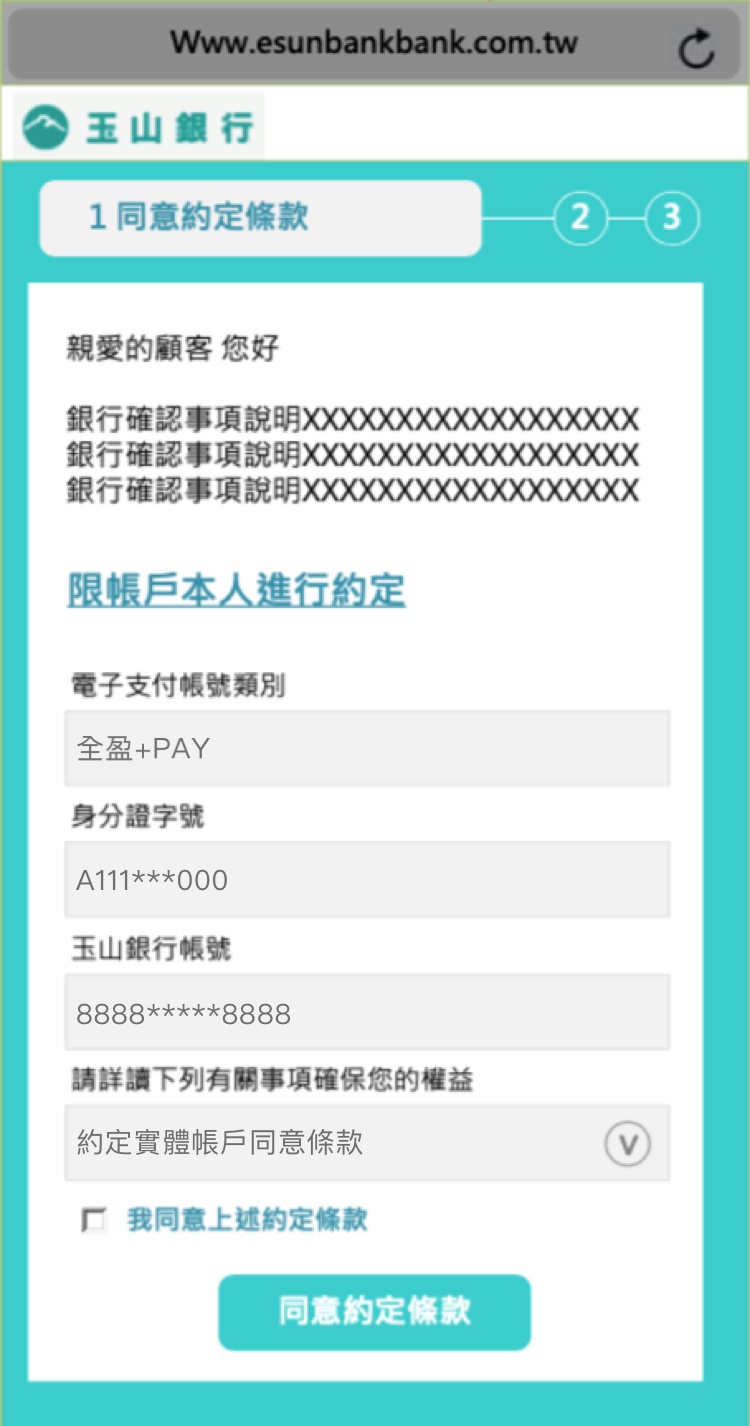Go to step 2 indicator
The height and width of the screenshot is (1426, 750).
(580, 217)
